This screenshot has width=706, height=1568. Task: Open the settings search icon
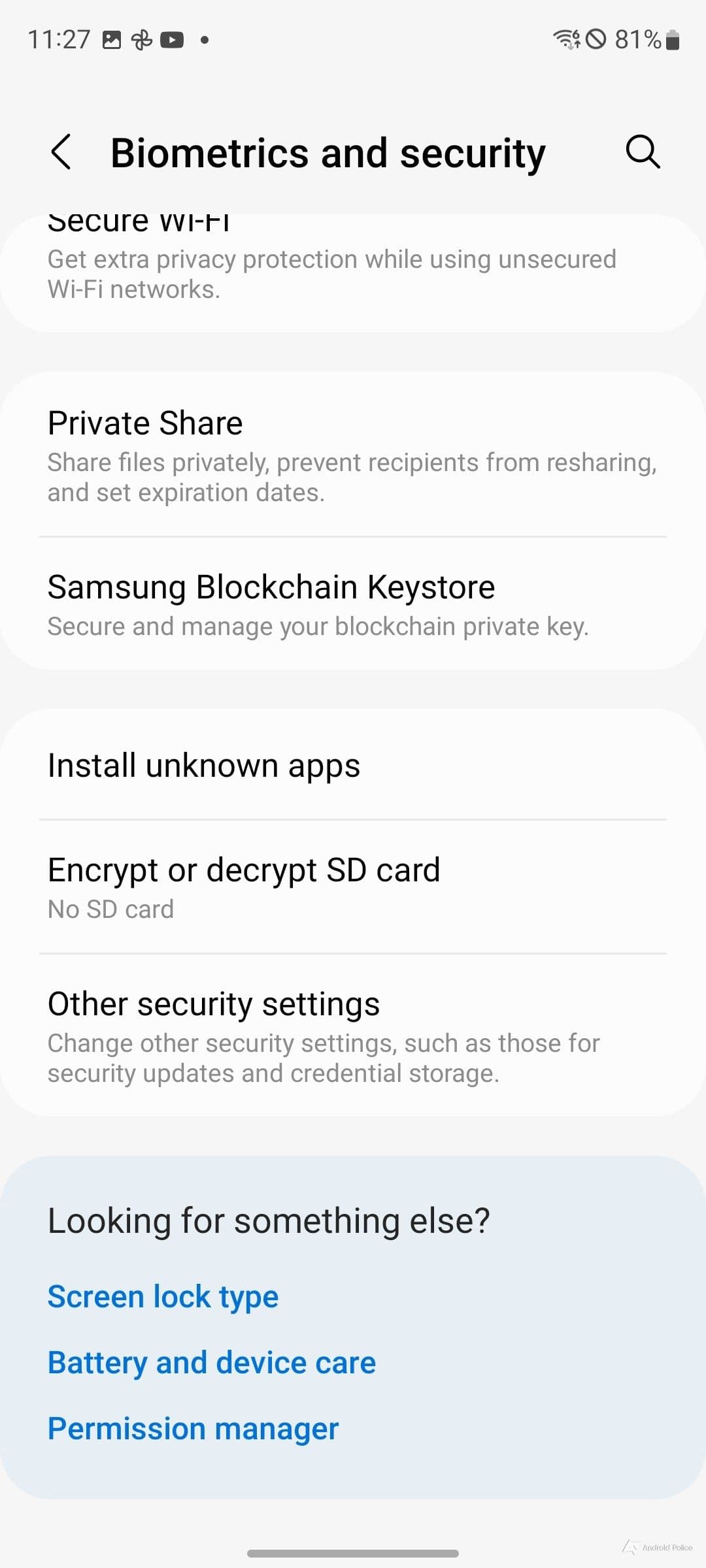[x=643, y=152]
